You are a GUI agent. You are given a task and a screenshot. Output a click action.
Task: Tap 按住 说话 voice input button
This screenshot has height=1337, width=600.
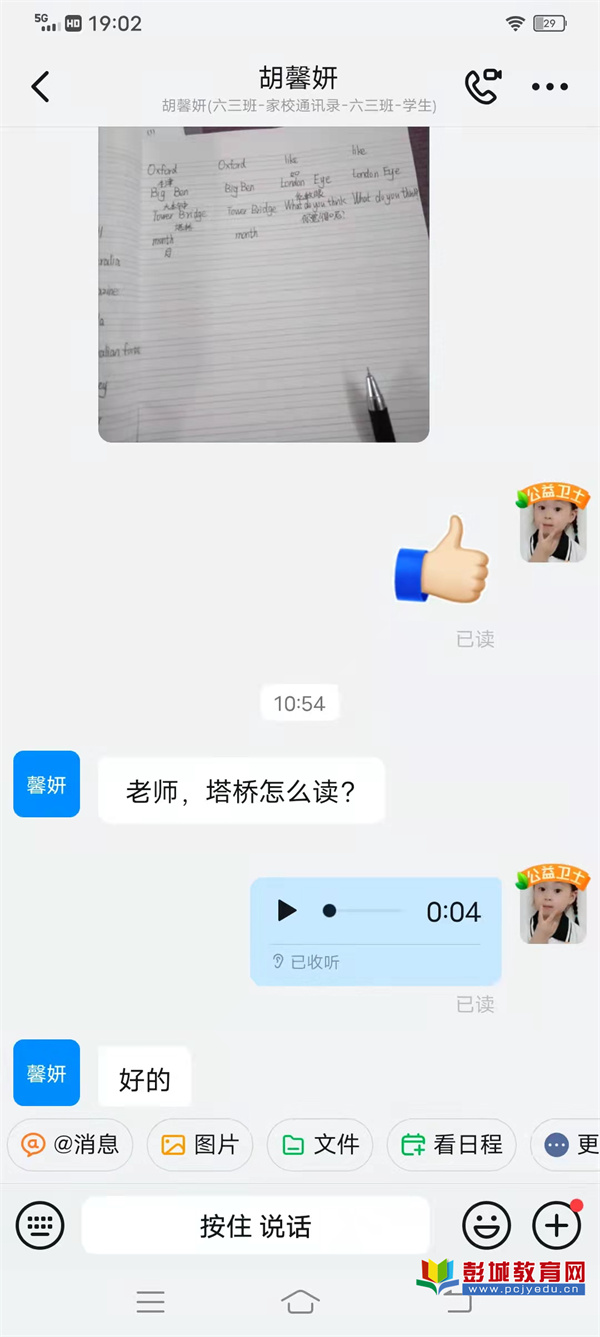pos(256,1226)
